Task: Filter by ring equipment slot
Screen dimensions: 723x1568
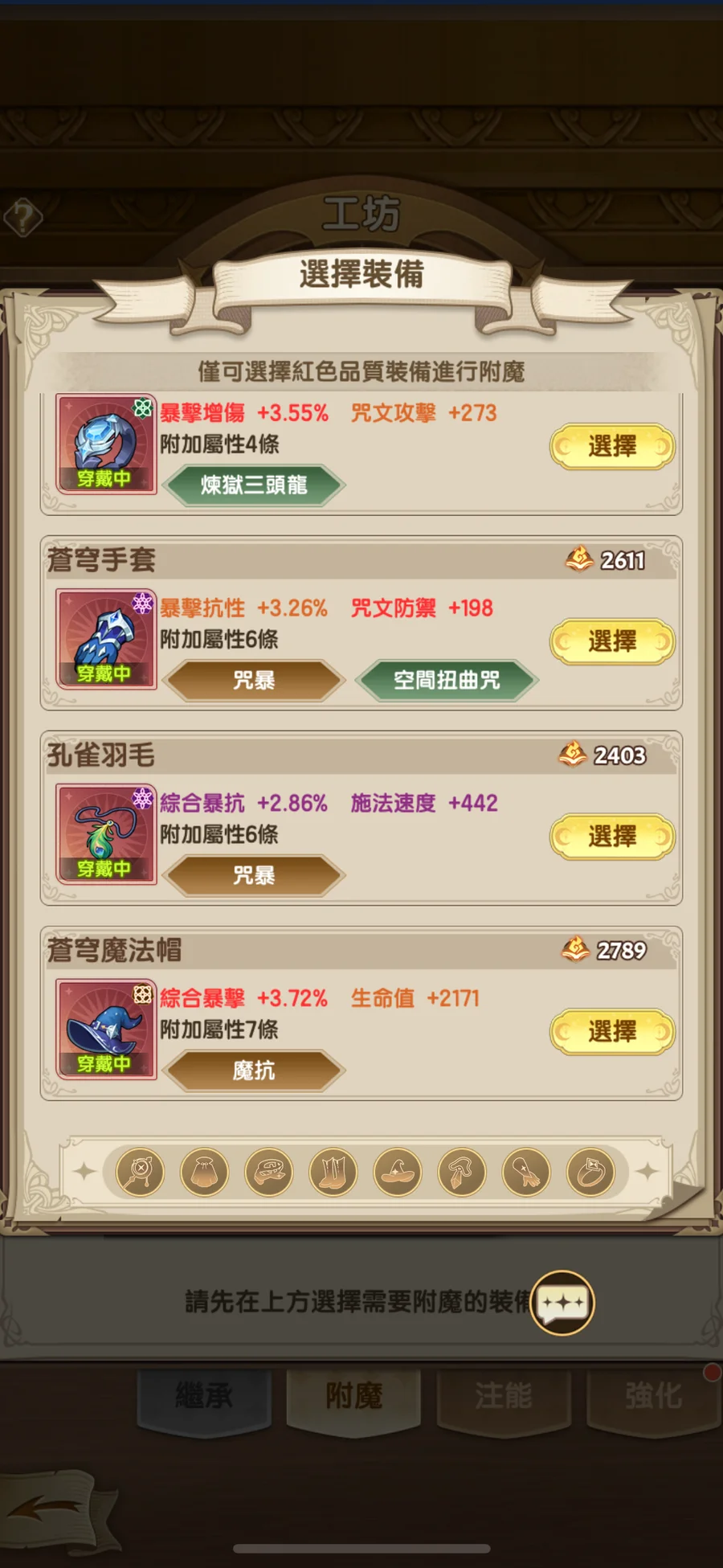Action: click(590, 1173)
